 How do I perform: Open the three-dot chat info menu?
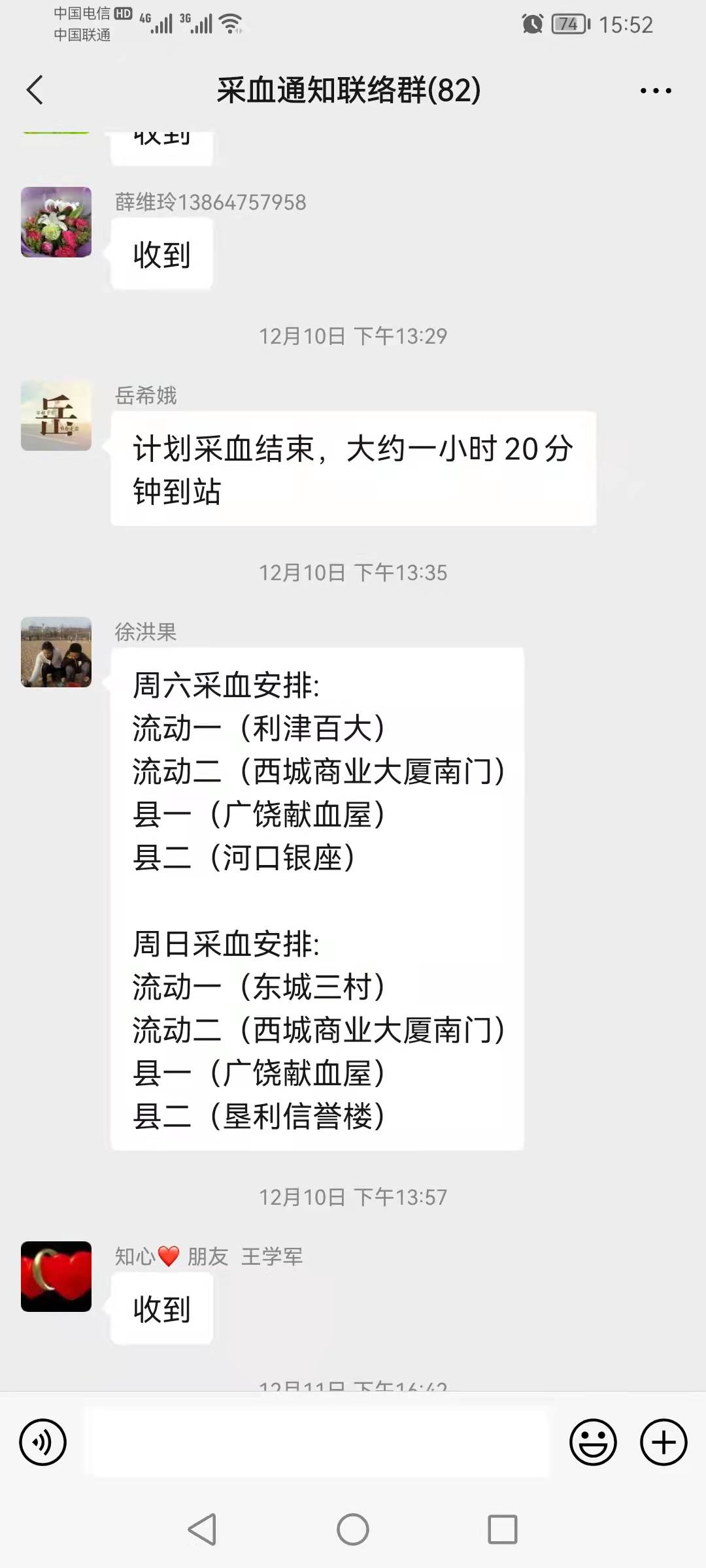point(656,91)
